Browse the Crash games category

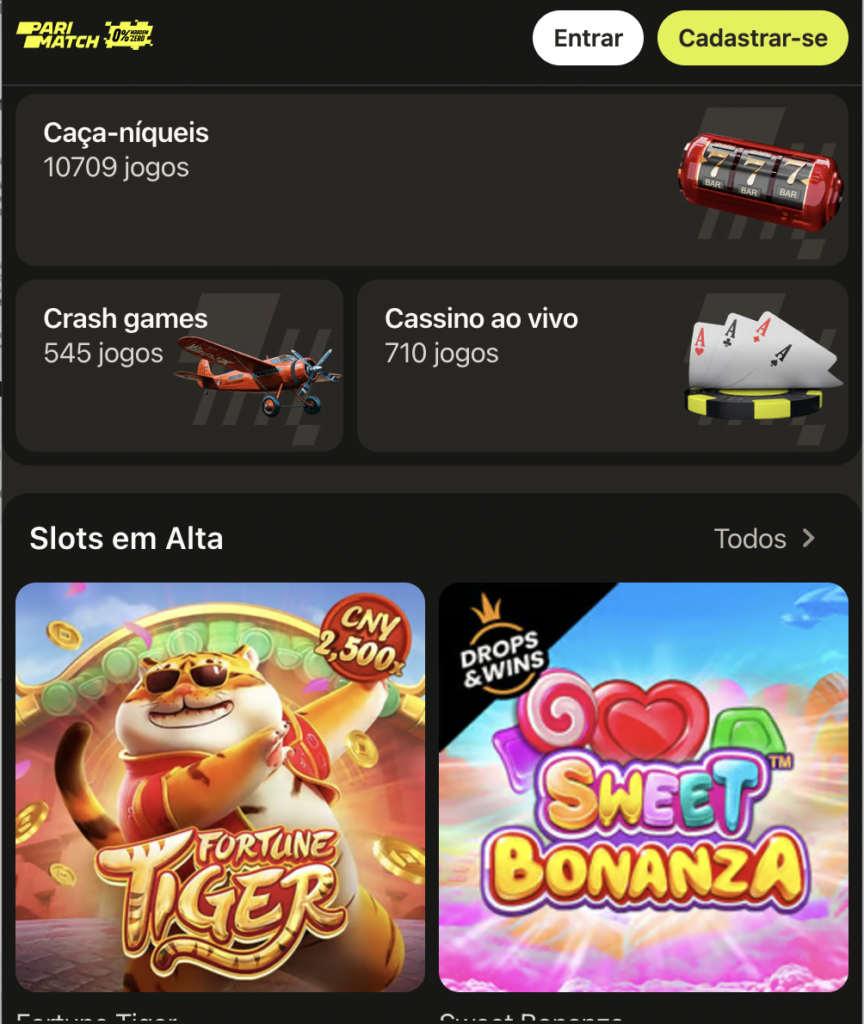click(179, 365)
